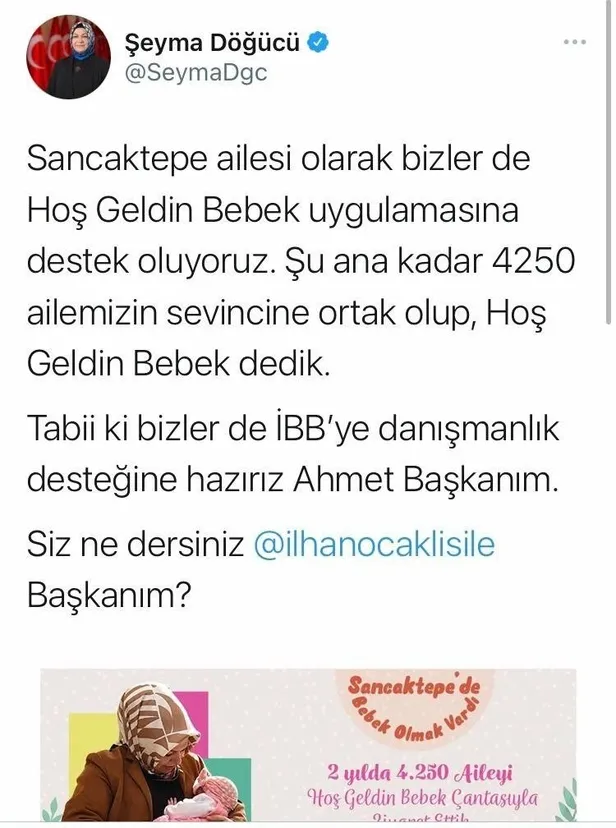Open the tweet's three-dot overflow menu

pos(574,43)
